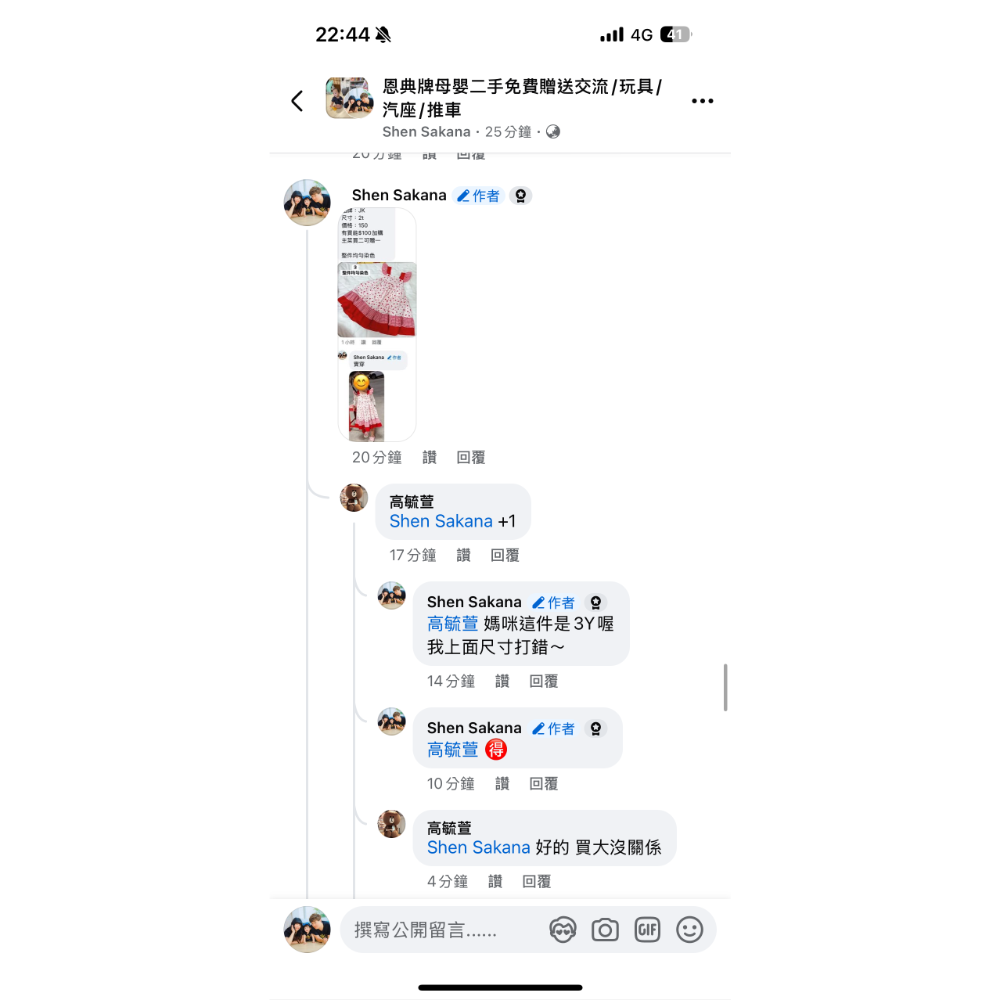Image resolution: width=1000 pixels, height=1000 pixels.
Task: Like Shen Sakana's 20分鐘 image comment
Action: click(429, 457)
